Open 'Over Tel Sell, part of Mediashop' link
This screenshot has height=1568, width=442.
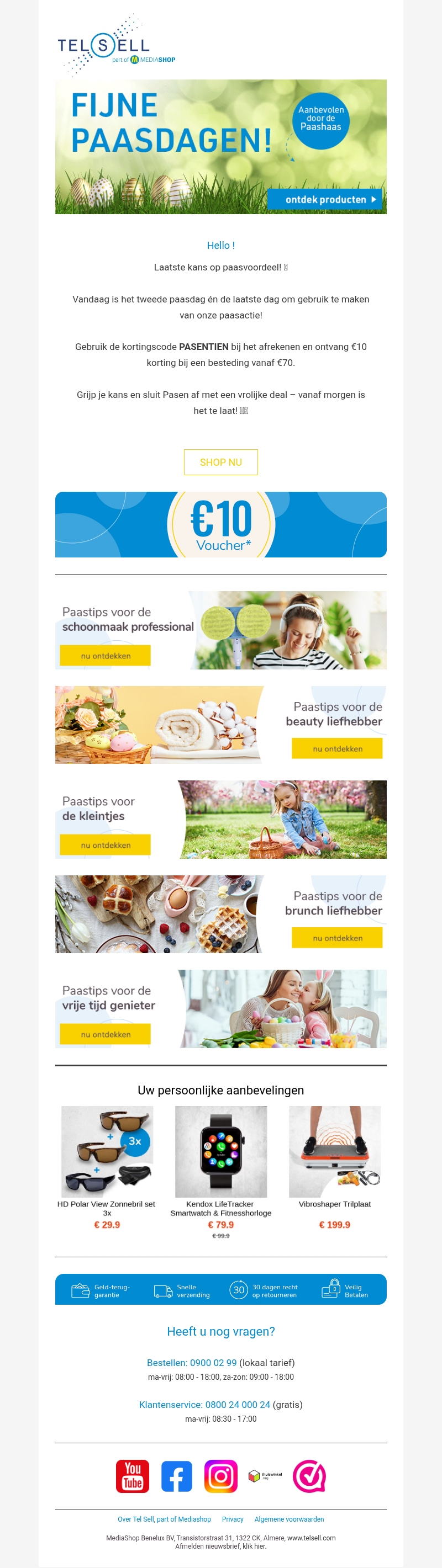164,1519
